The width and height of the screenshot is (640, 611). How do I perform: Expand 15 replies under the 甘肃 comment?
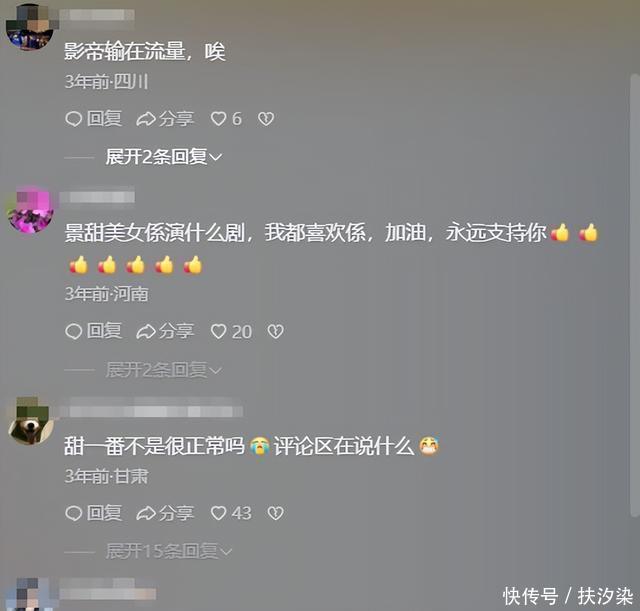click(168, 551)
